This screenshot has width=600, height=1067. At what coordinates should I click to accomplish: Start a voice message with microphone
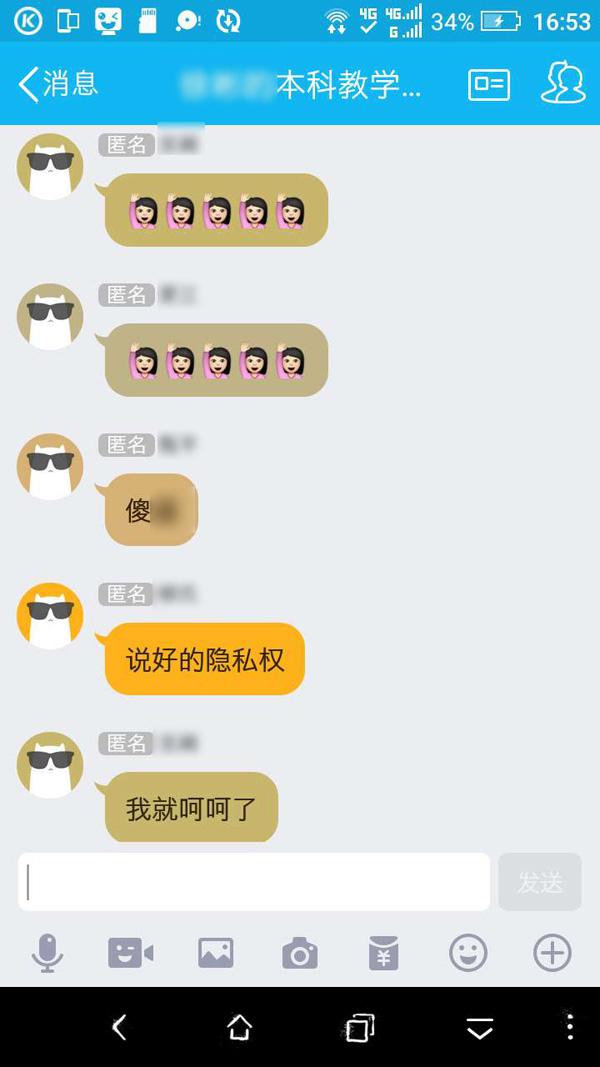tap(47, 953)
